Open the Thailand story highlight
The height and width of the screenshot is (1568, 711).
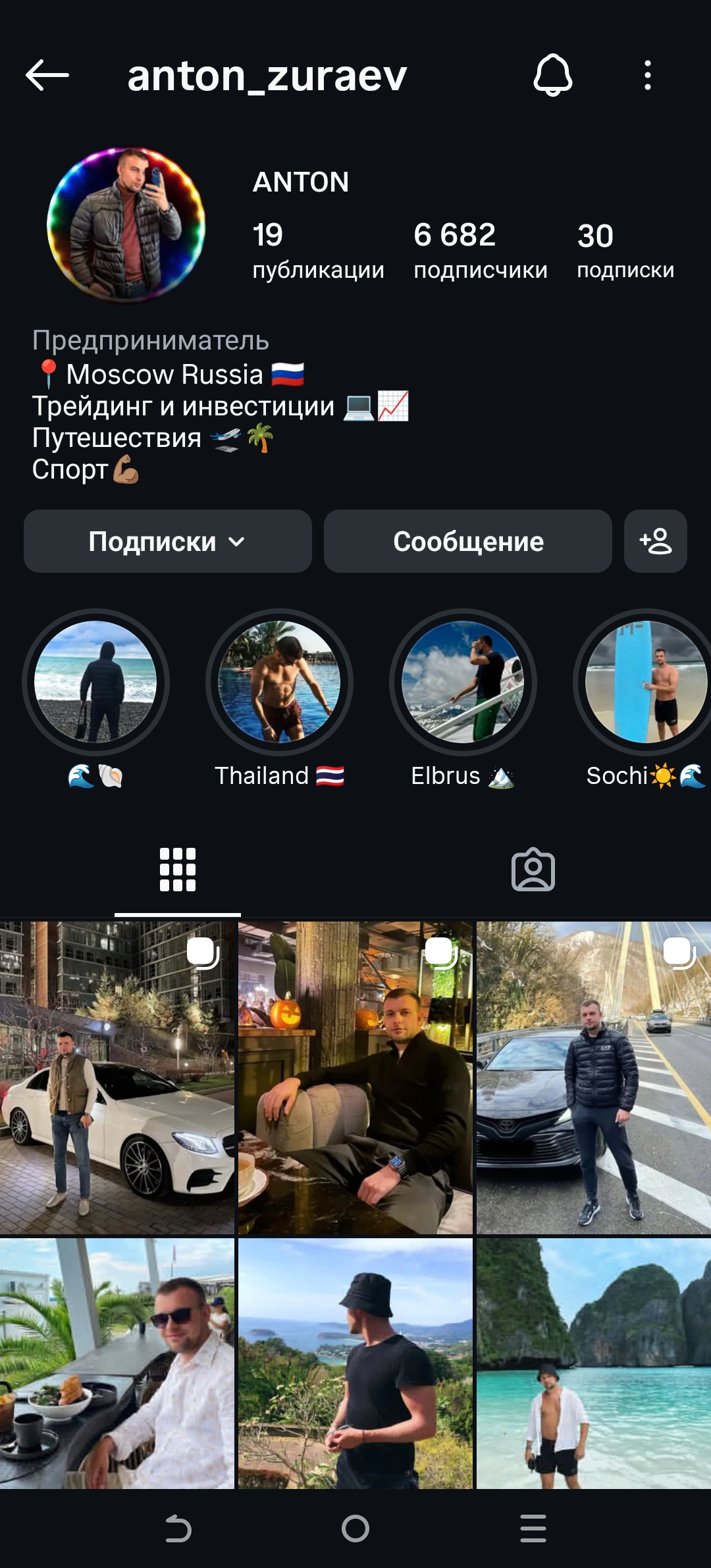pos(279,682)
